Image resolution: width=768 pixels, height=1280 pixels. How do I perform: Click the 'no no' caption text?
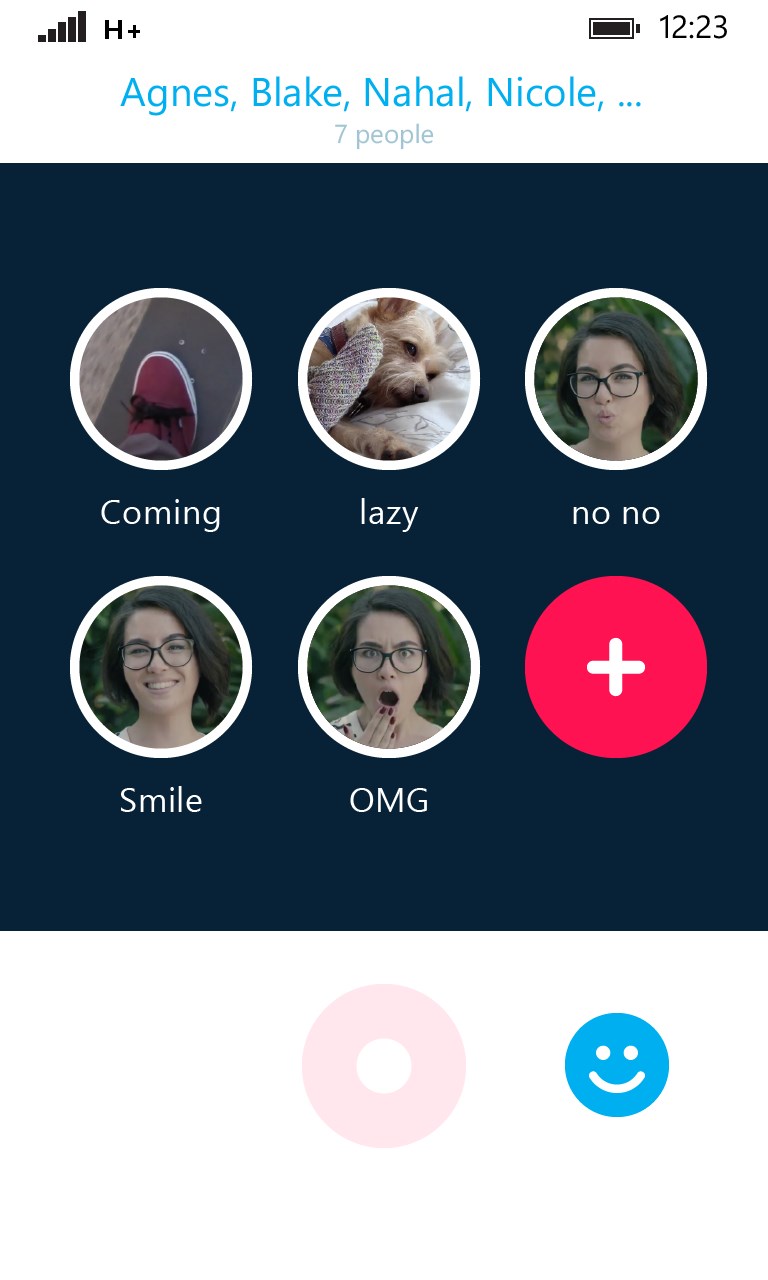click(616, 512)
